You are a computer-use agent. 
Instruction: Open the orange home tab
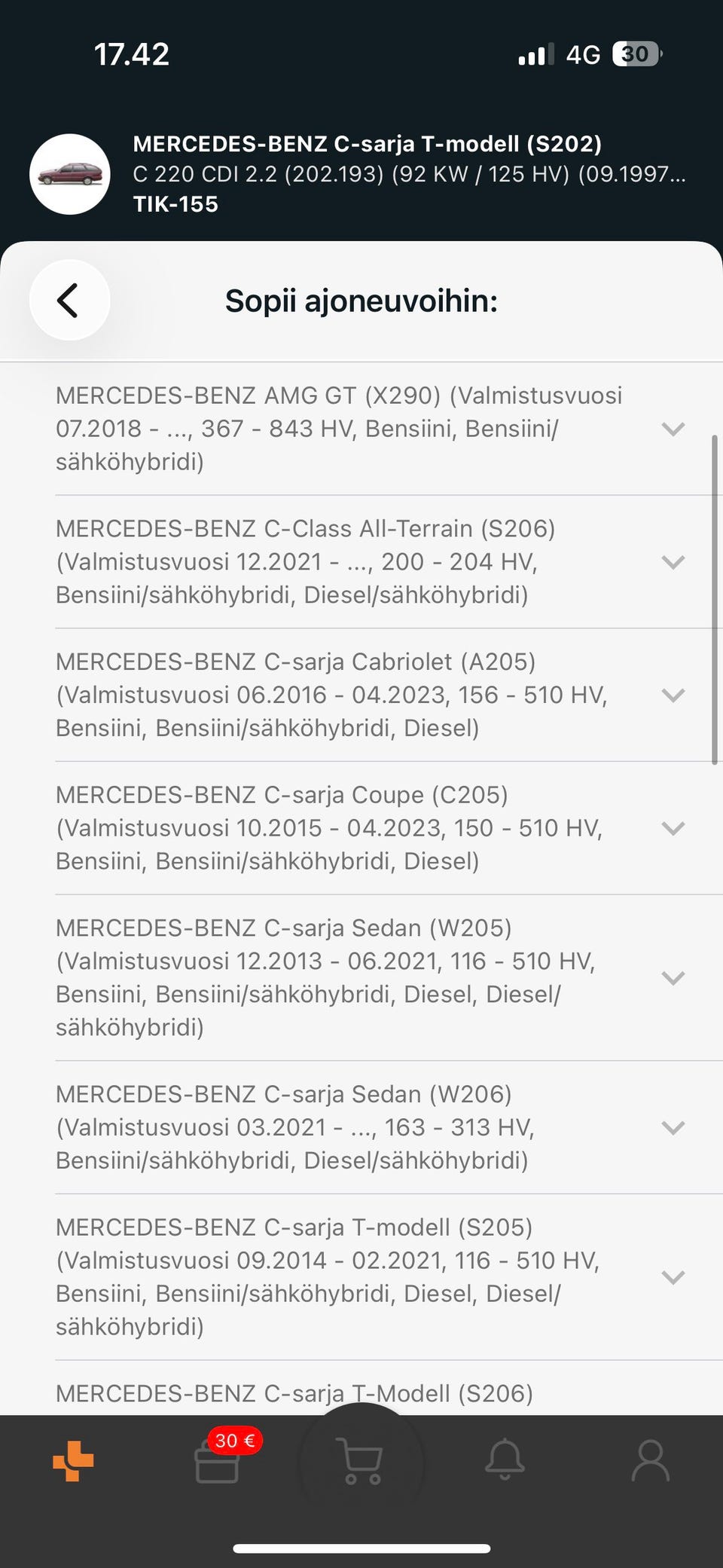tap(73, 1460)
